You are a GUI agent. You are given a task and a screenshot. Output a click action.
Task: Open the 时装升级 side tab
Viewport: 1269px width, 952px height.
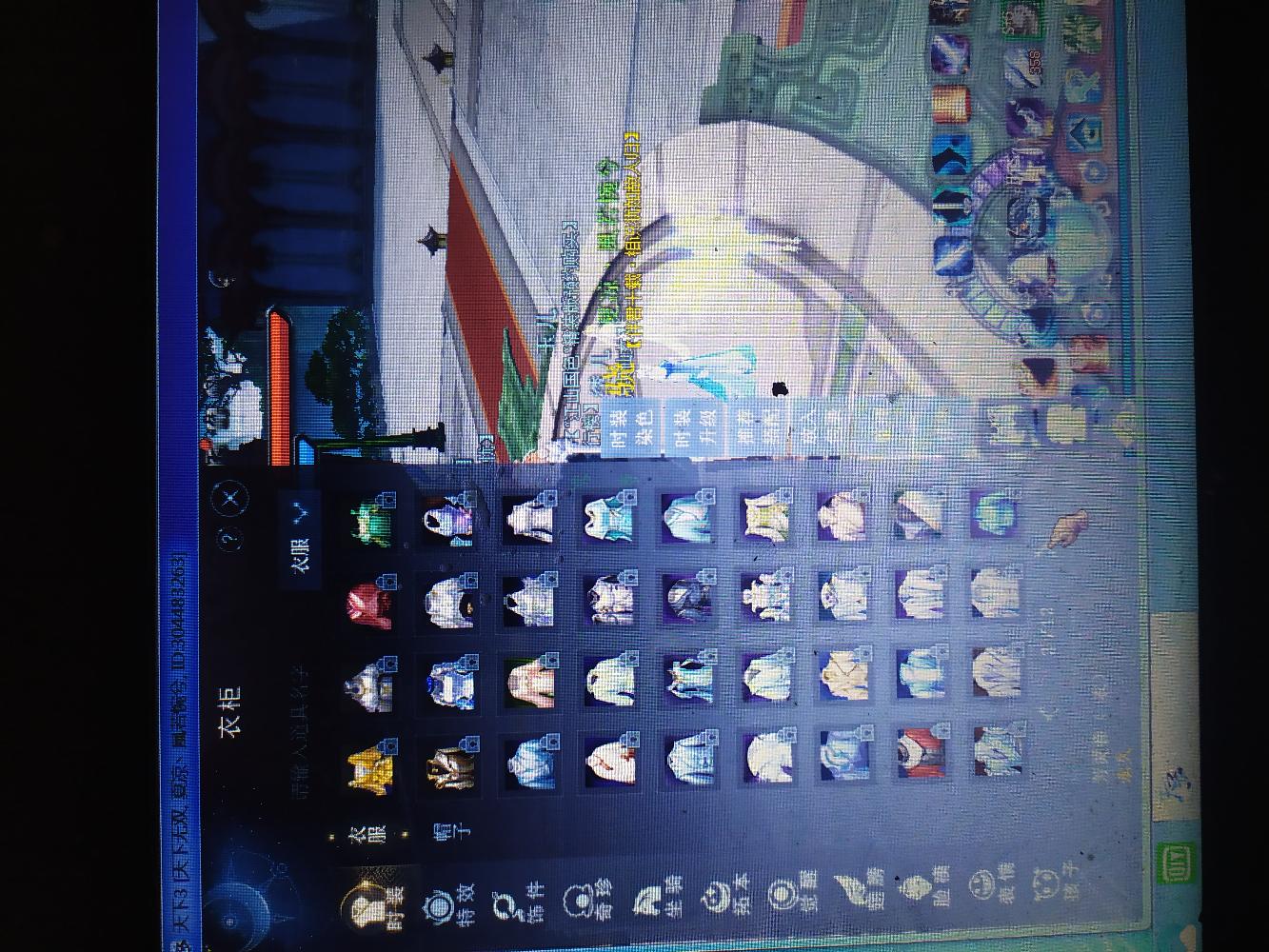pos(683,429)
